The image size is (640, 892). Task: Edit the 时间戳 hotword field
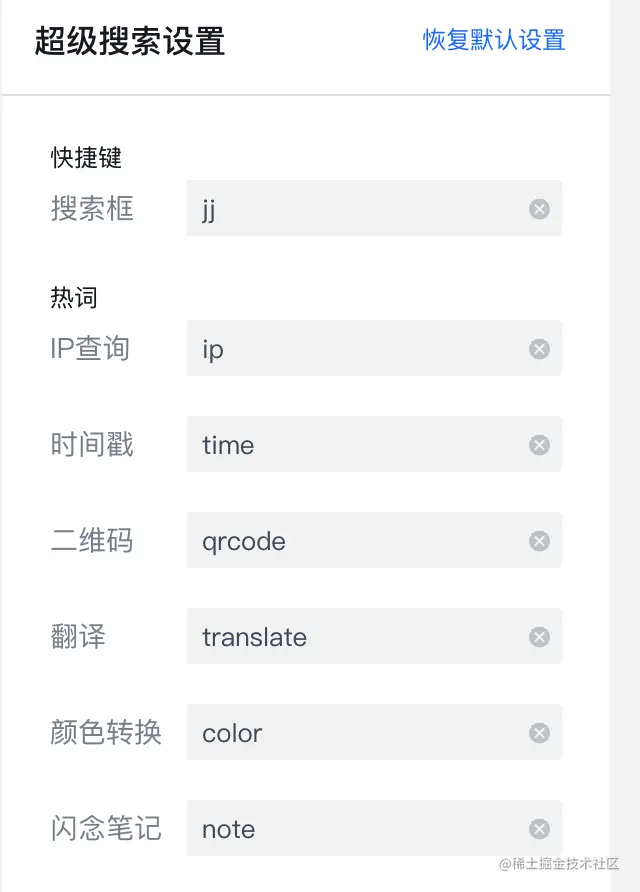tap(360, 445)
